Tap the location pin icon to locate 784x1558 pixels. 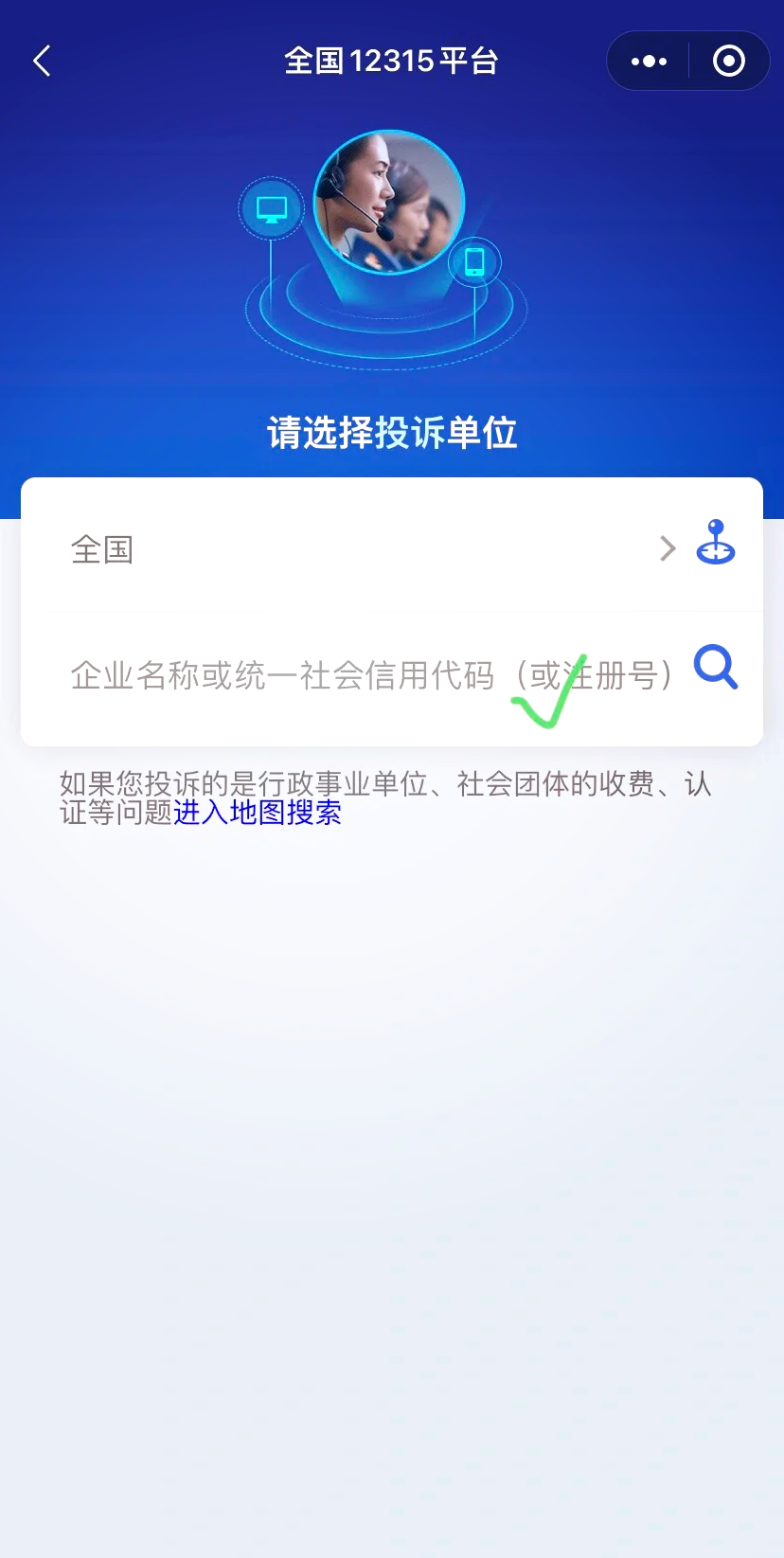[x=716, y=543]
